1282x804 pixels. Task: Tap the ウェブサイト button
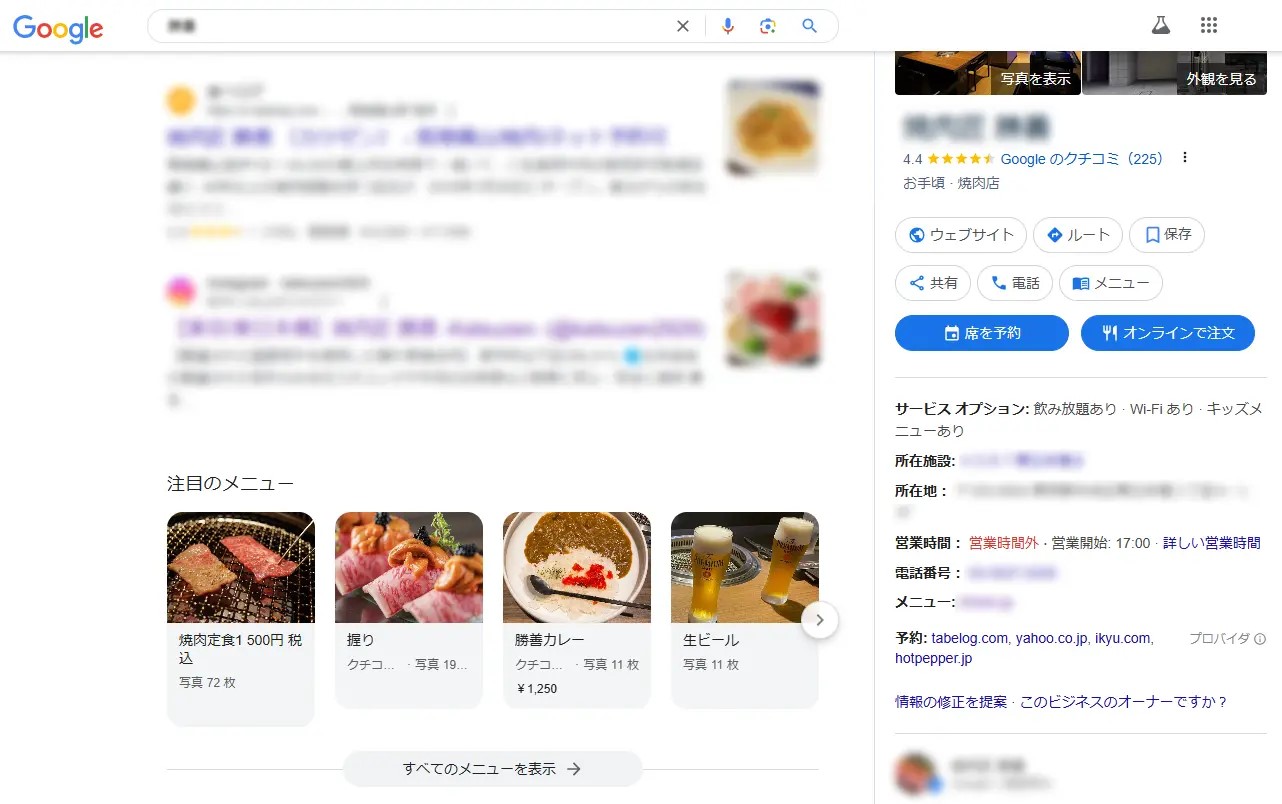[960, 235]
